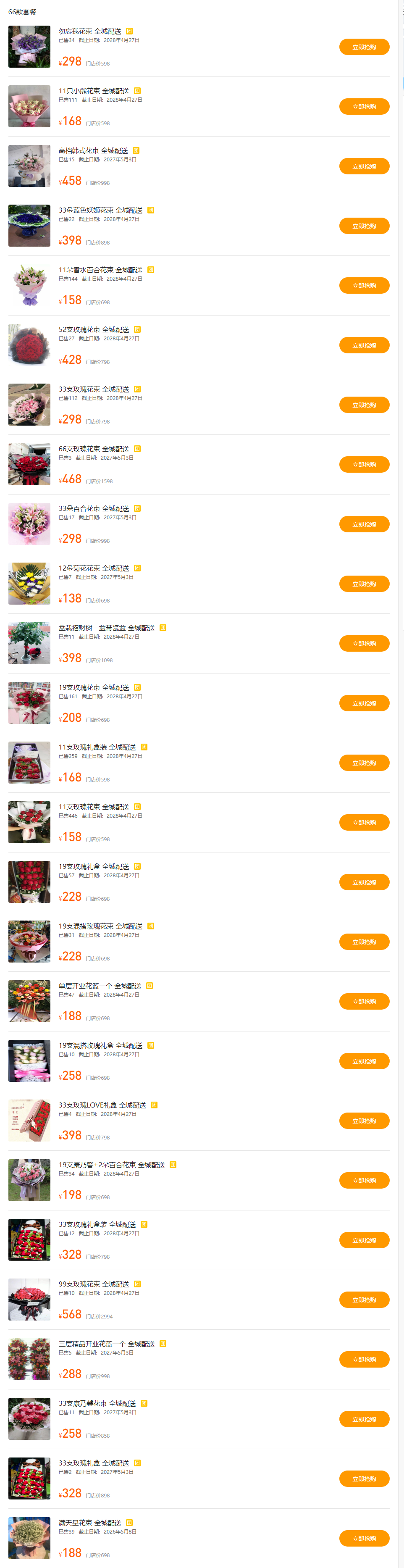This screenshot has height=1568, width=404.
Task: Open the 11支玫瑰礼盒装 thumbnail
Action: point(29,762)
